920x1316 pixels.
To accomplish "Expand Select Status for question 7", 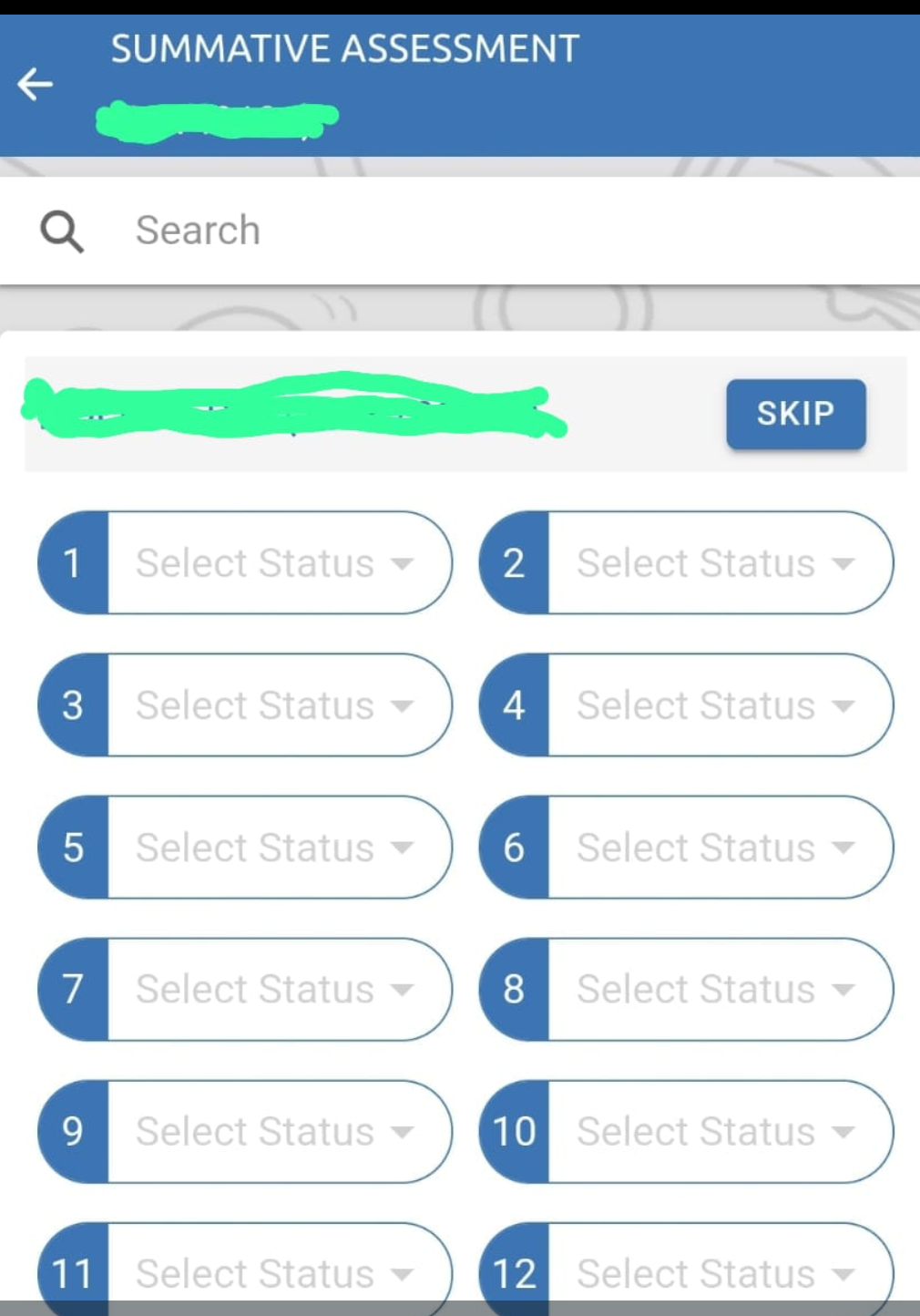I will (x=273, y=990).
